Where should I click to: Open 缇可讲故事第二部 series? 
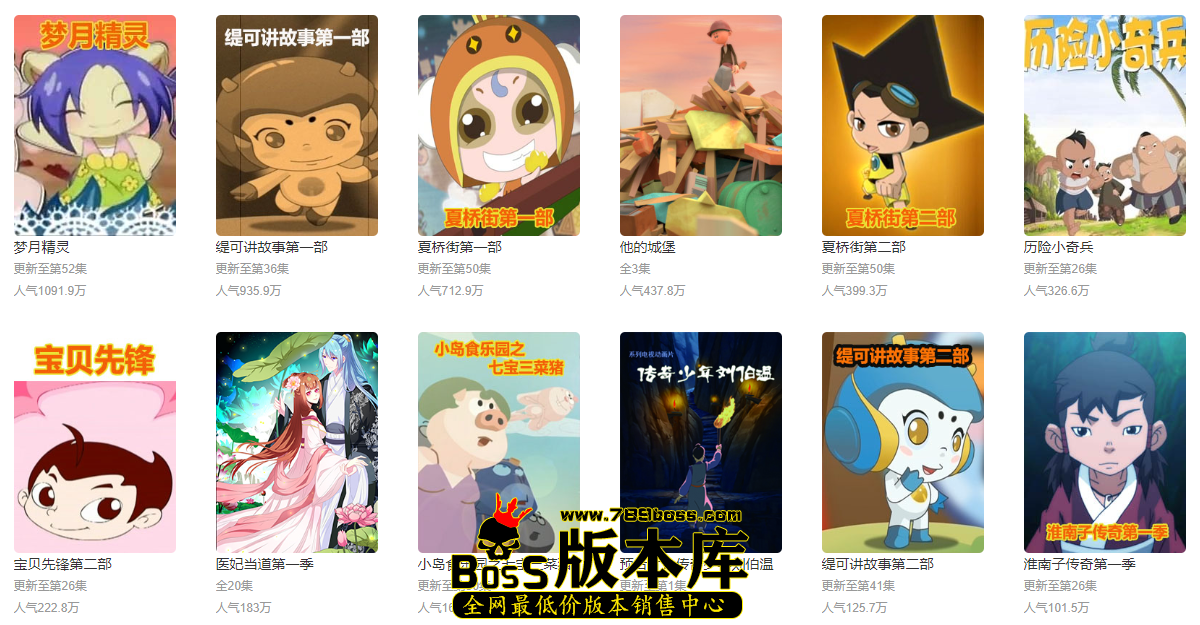tap(903, 442)
